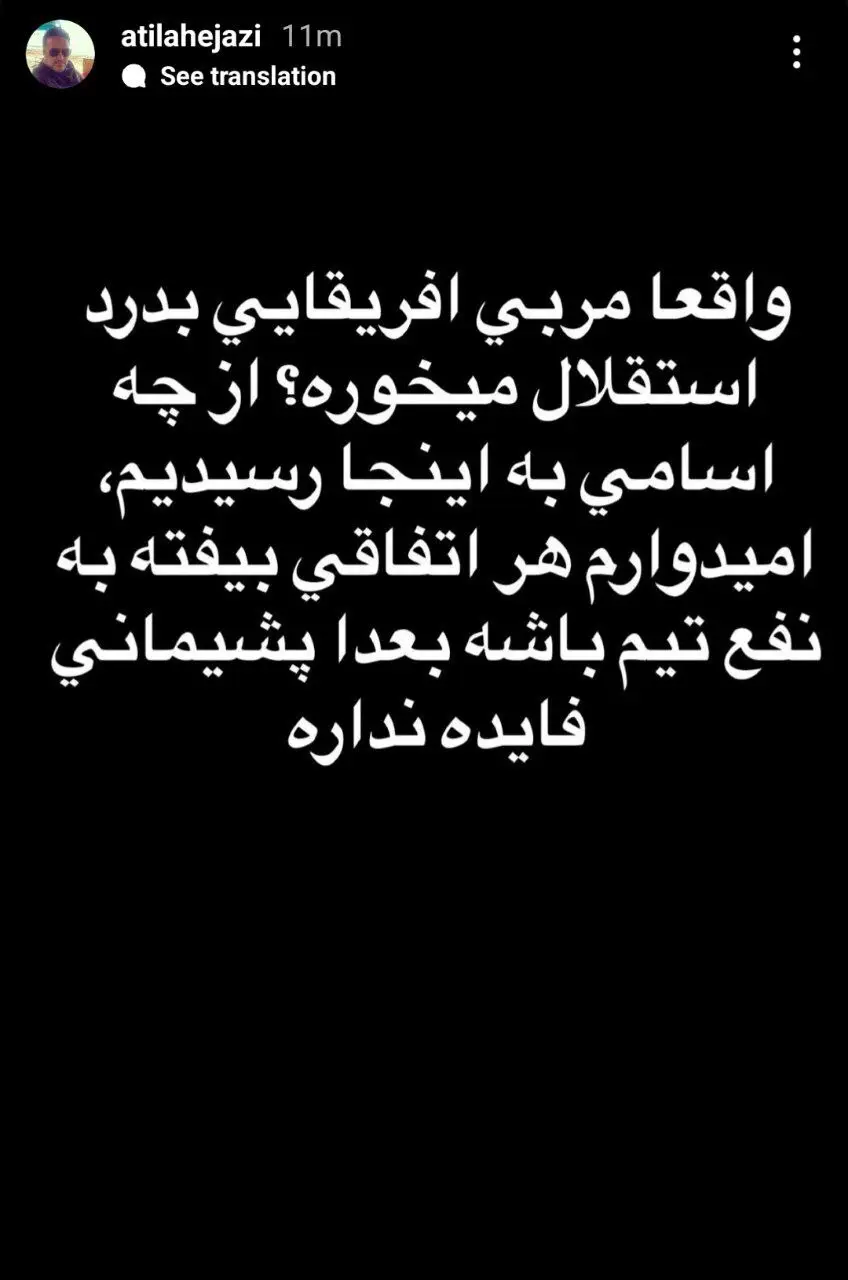Open the story's three-dot overflow menu
Screen dimensions: 848x1280
coord(796,52)
